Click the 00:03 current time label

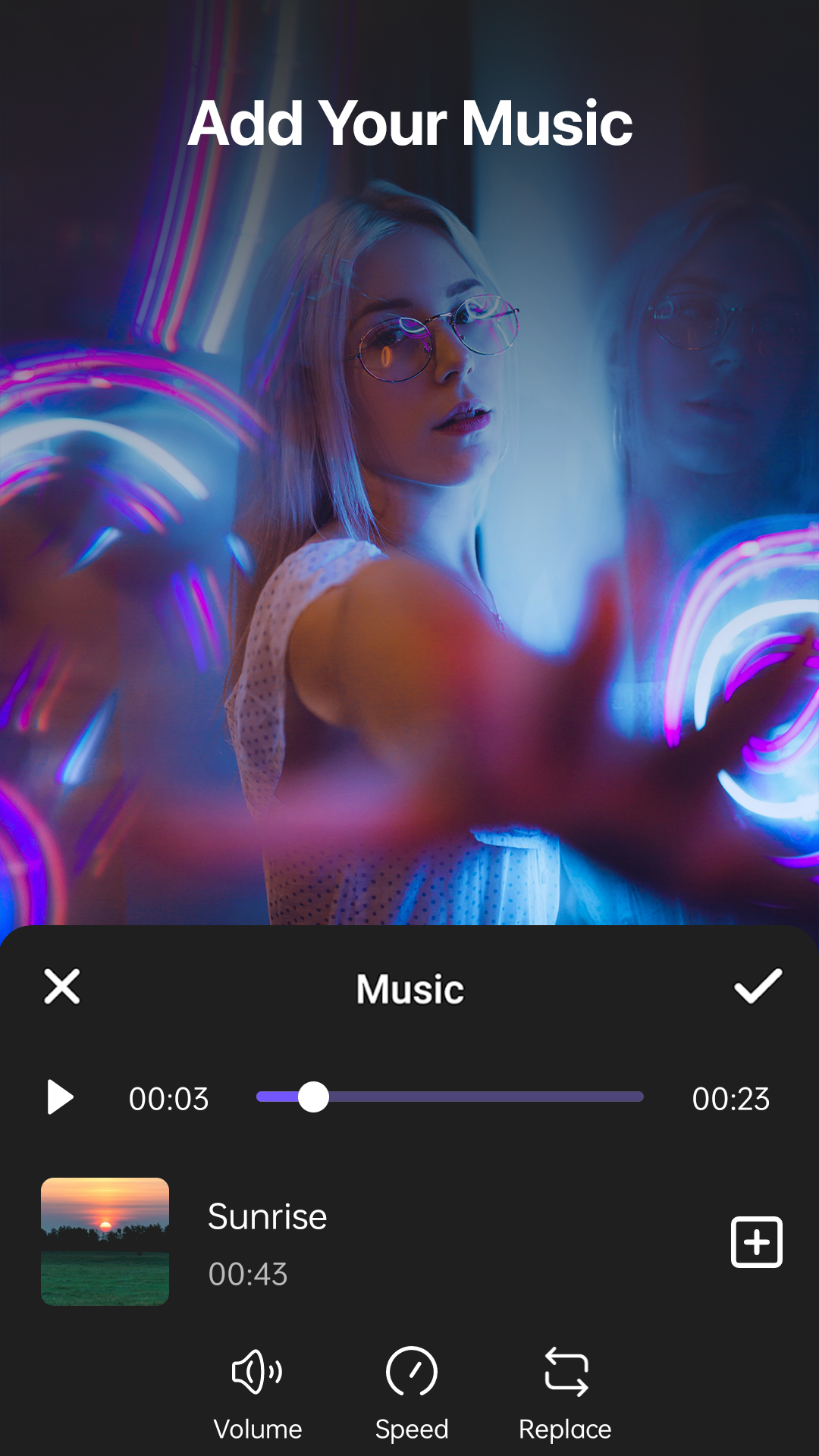169,1099
